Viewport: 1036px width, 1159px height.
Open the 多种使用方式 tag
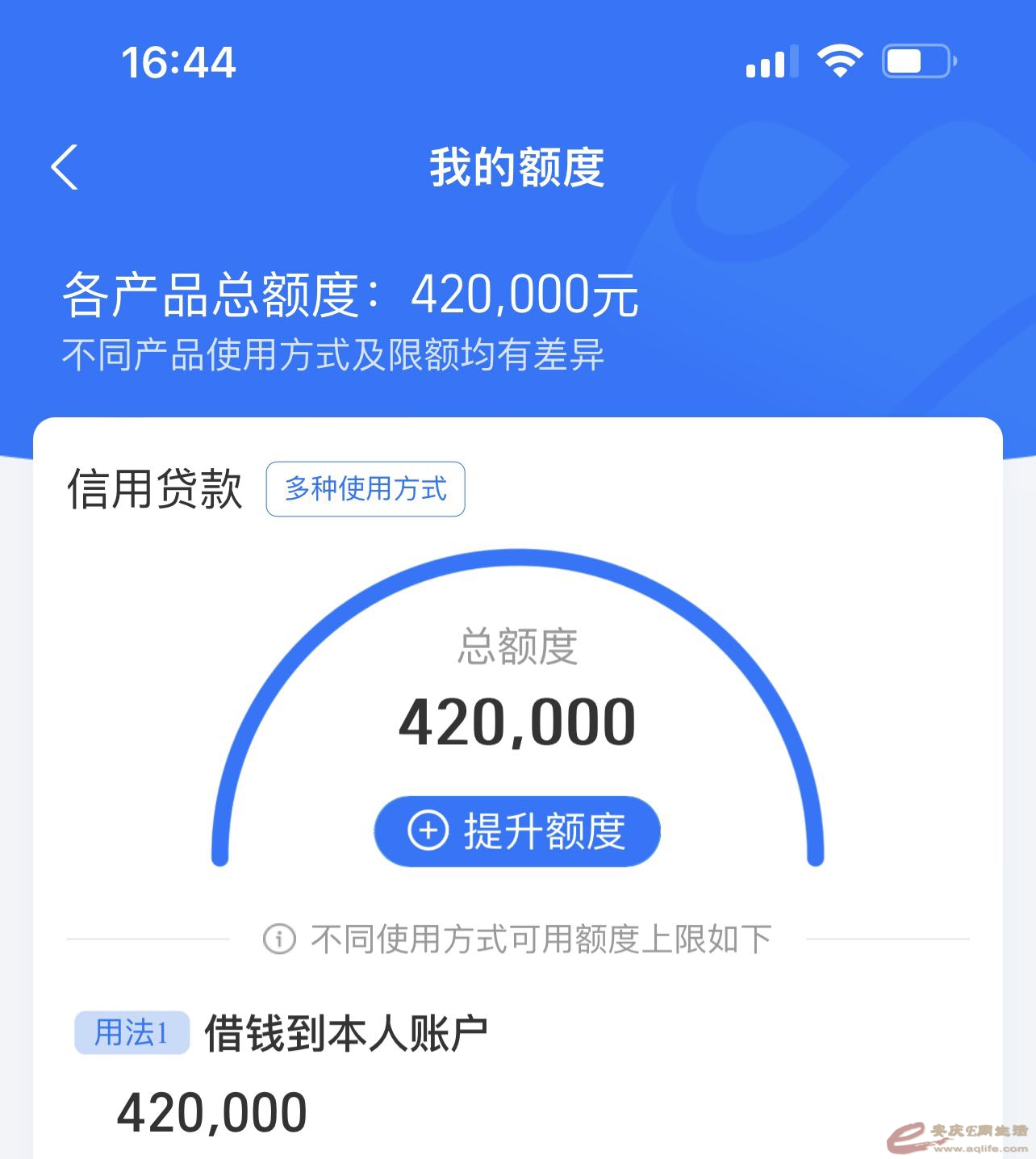(x=366, y=489)
